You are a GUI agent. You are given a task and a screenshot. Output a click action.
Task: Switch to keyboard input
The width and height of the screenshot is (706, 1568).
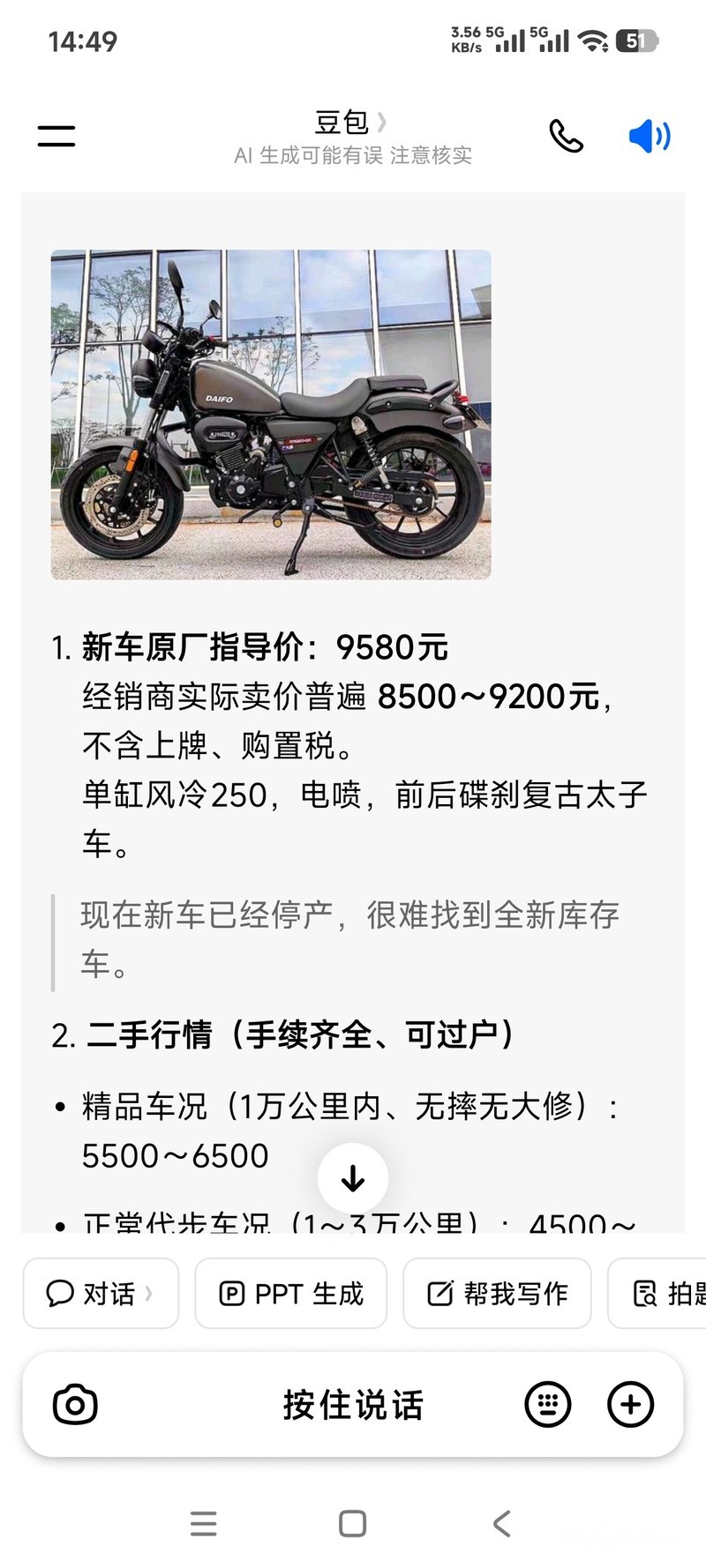pos(548,1405)
